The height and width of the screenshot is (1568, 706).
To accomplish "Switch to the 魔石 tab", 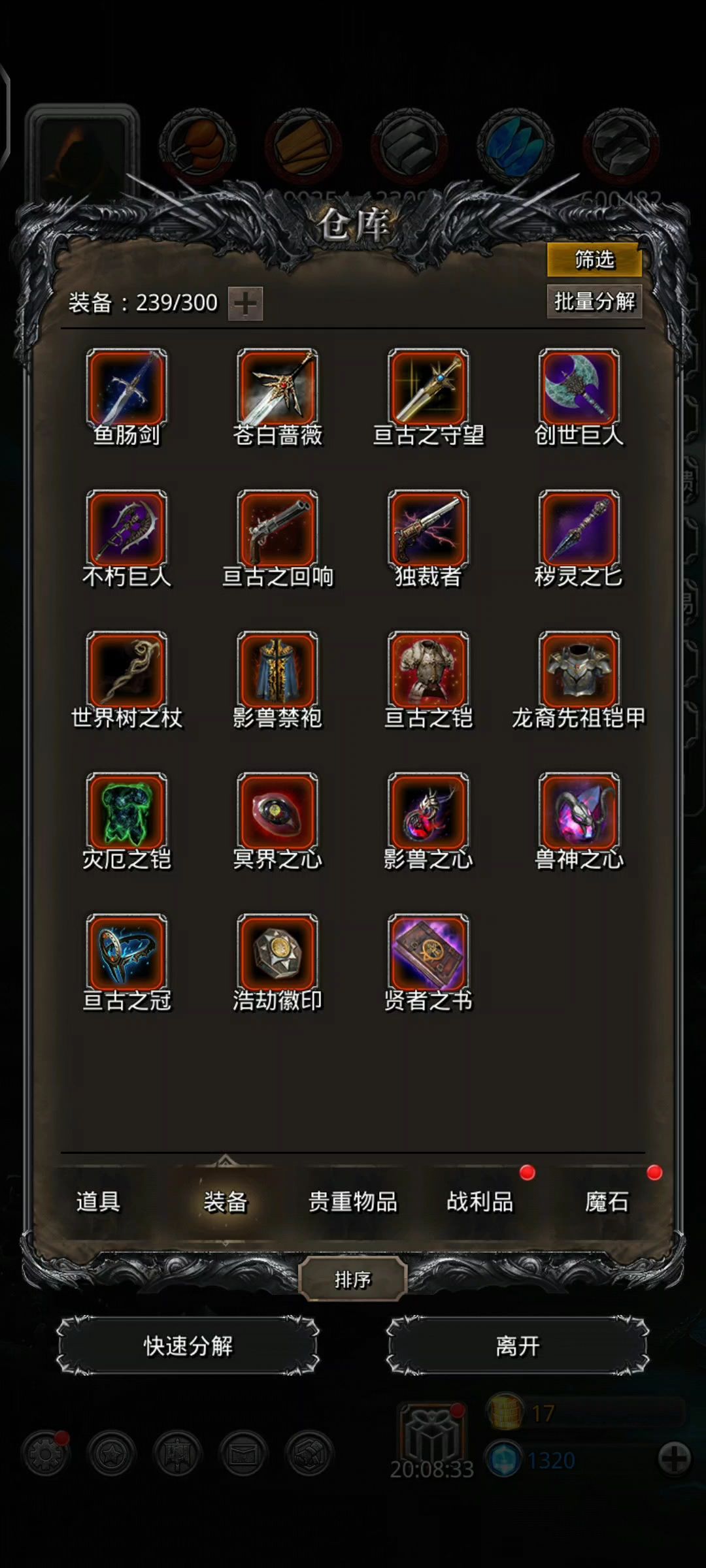I will pos(607,1201).
